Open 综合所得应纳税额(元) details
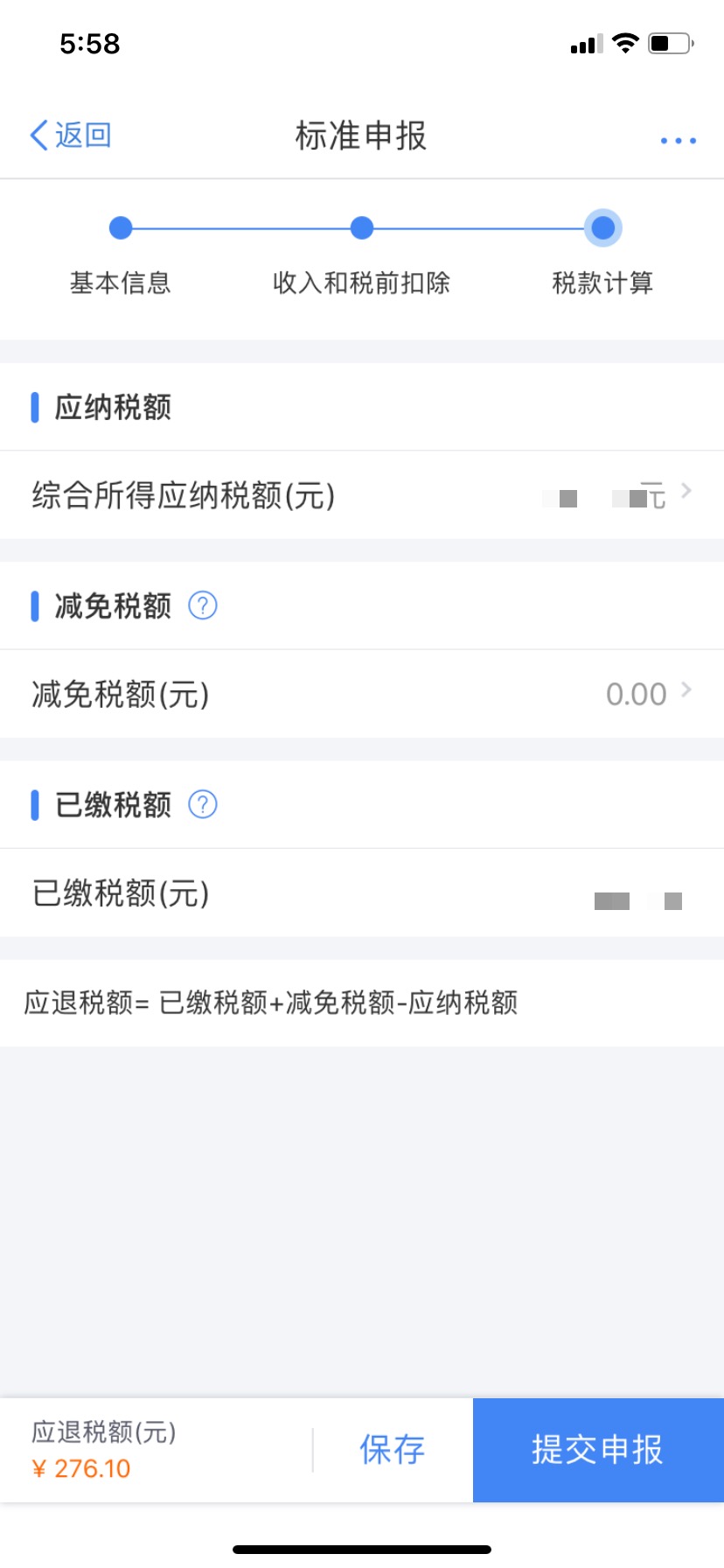This screenshot has height=1568, width=724. (x=362, y=495)
